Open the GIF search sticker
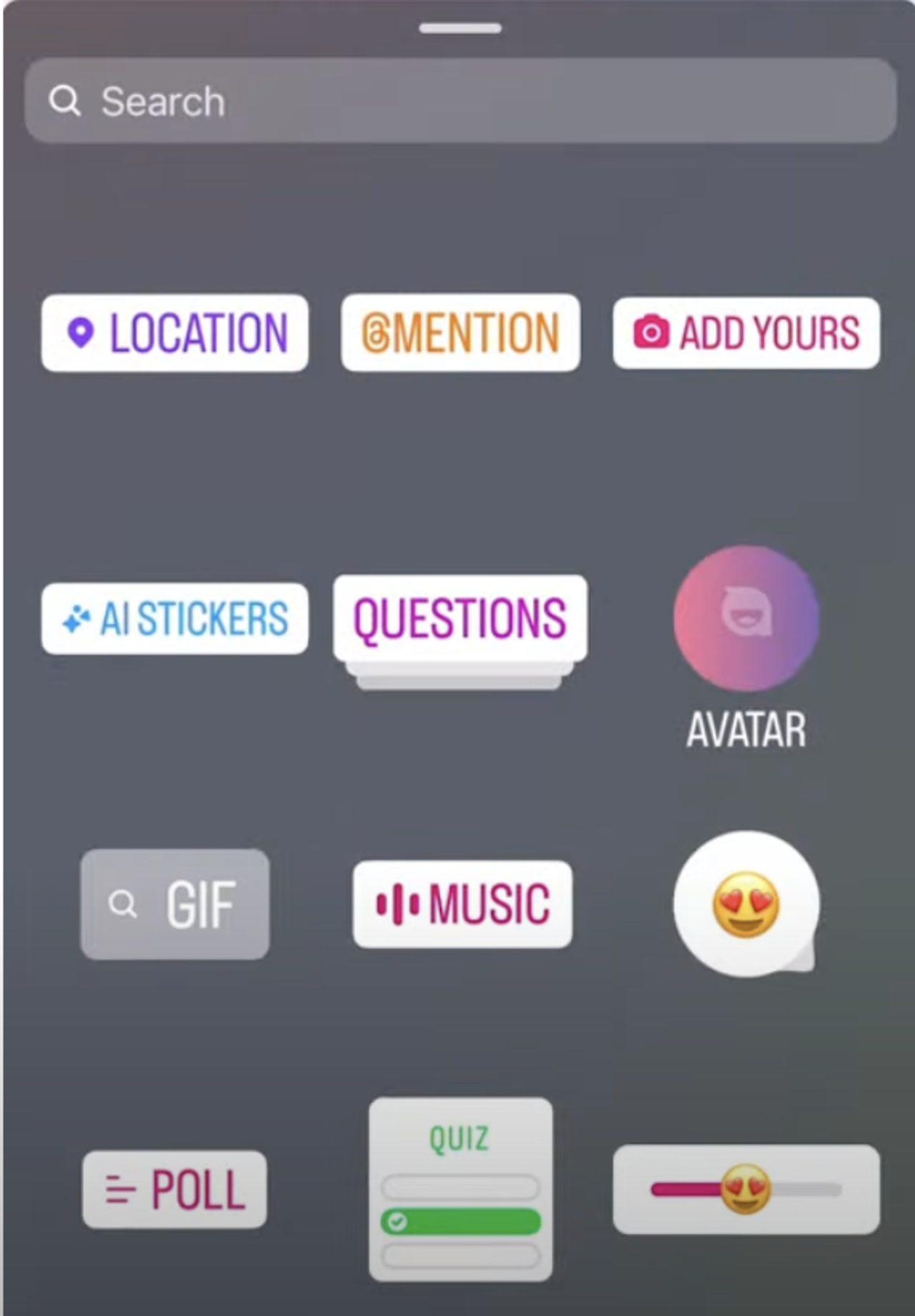The height and width of the screenshot is (1316, 915). 174,904
